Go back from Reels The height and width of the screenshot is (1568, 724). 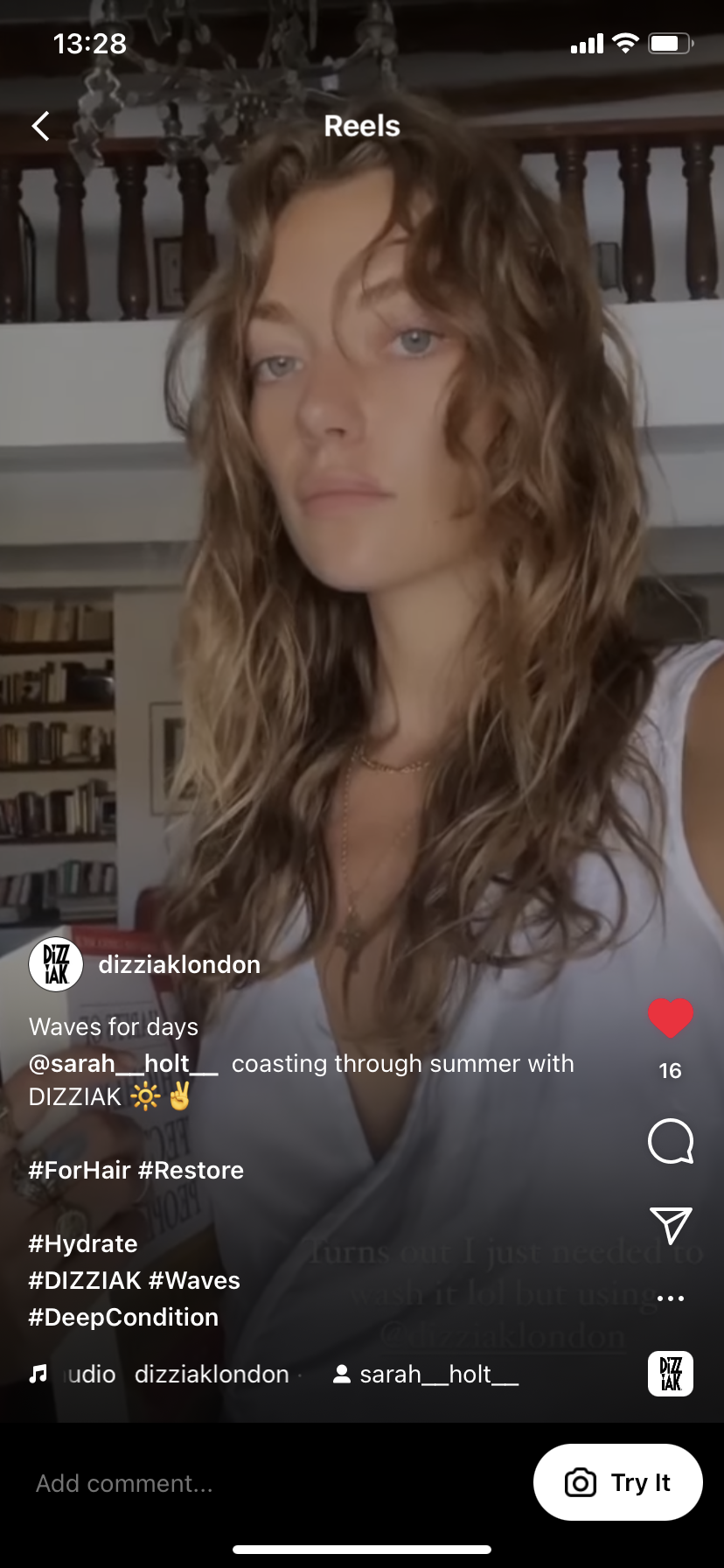41,126
